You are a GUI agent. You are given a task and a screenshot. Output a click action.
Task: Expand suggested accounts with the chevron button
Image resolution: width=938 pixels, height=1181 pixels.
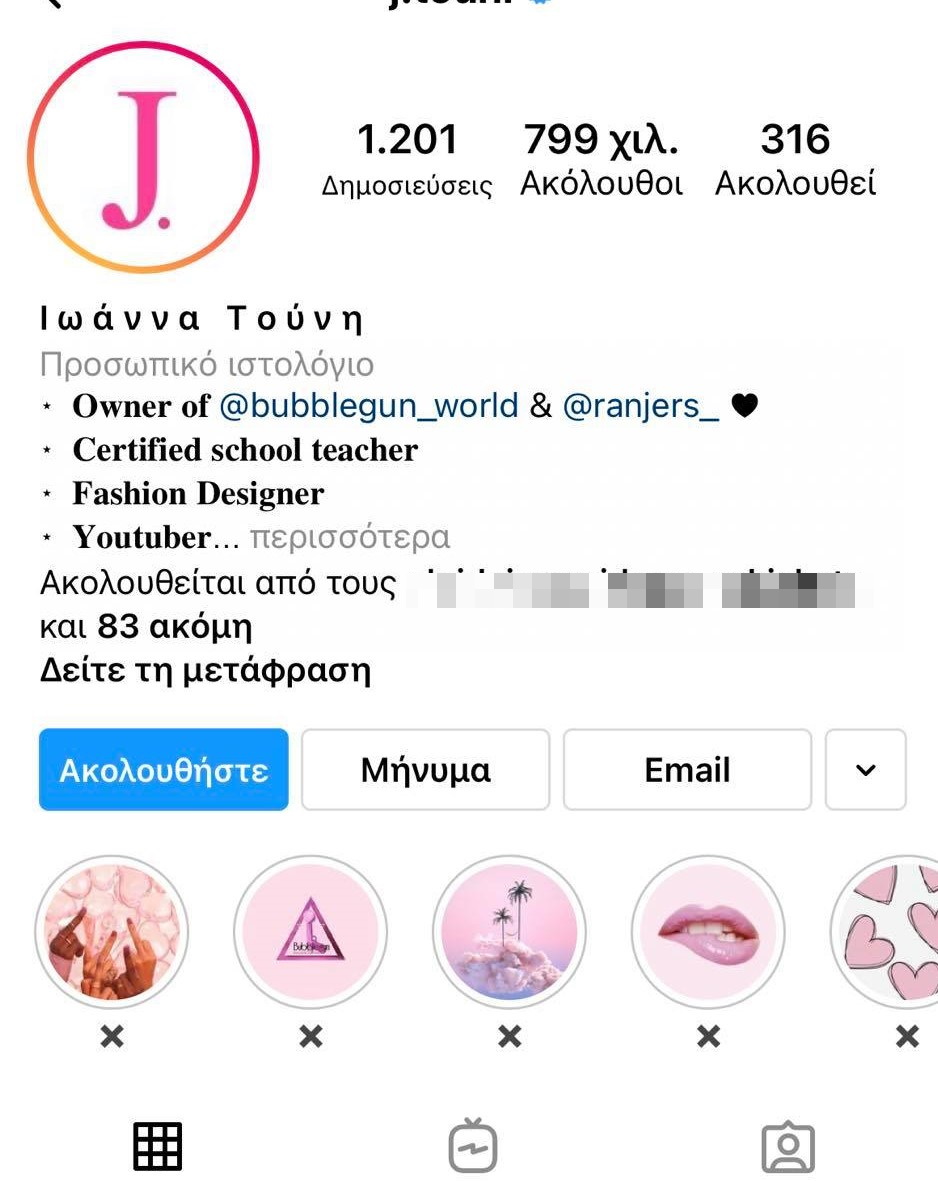tap(866, 770)
